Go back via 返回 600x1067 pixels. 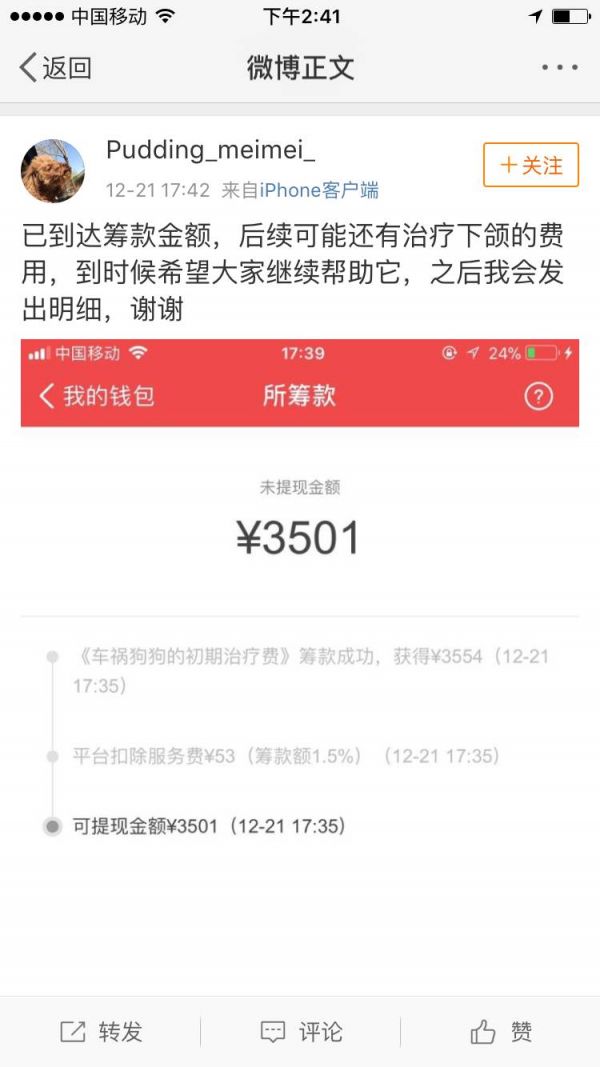click(56, 68)
